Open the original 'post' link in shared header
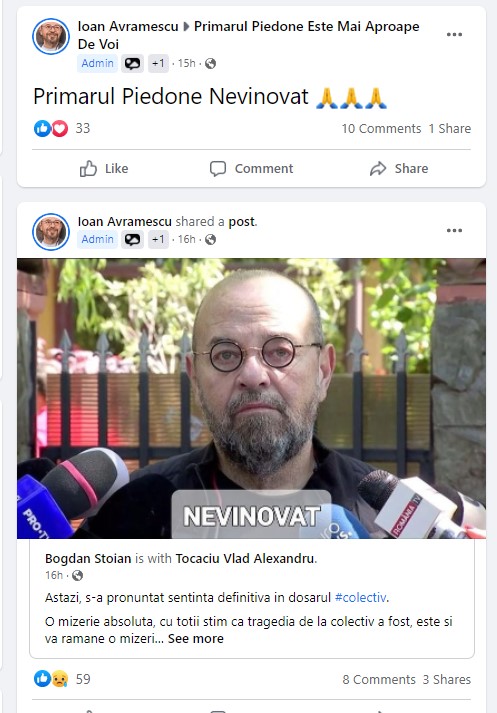 click(x=242, y=221)
